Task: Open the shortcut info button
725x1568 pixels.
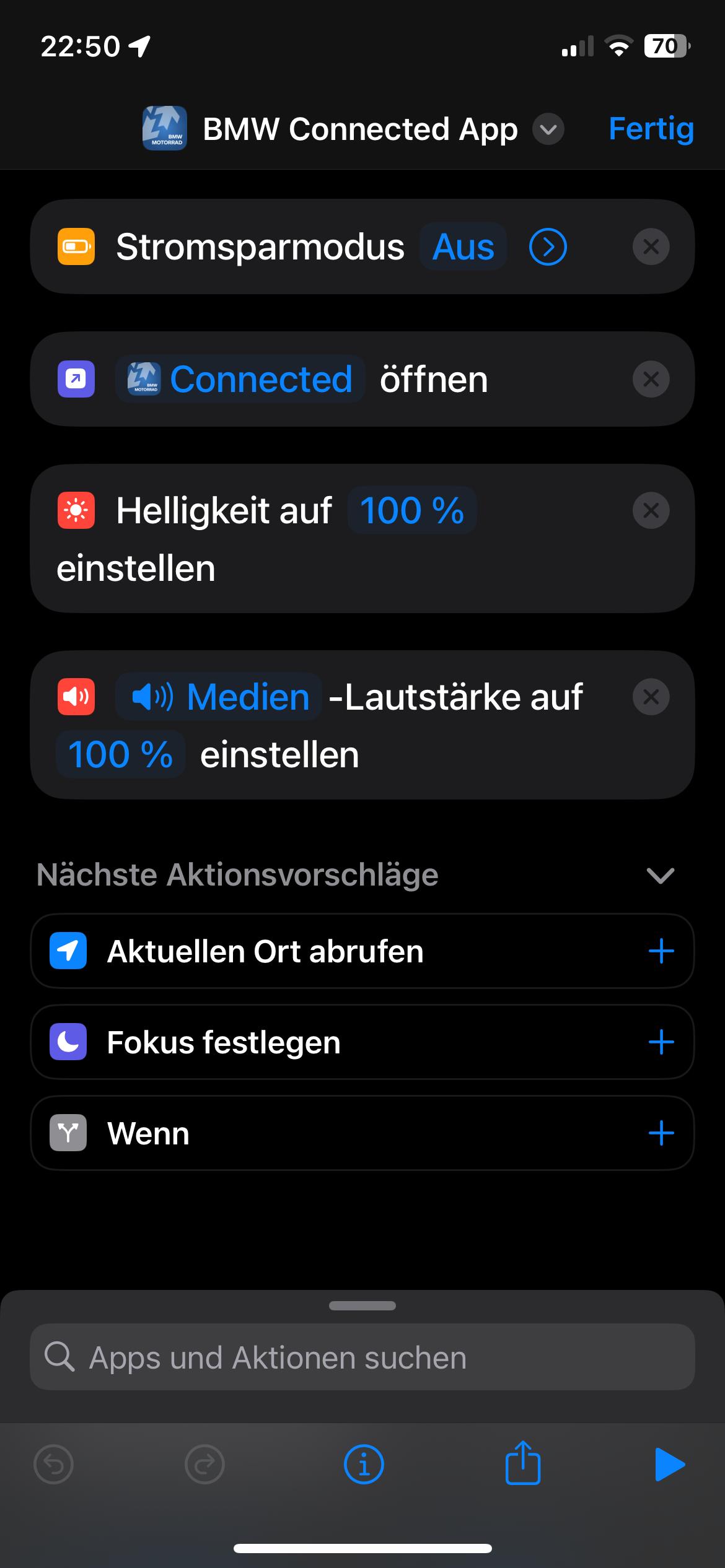Action: click(x=364, y=1465)
